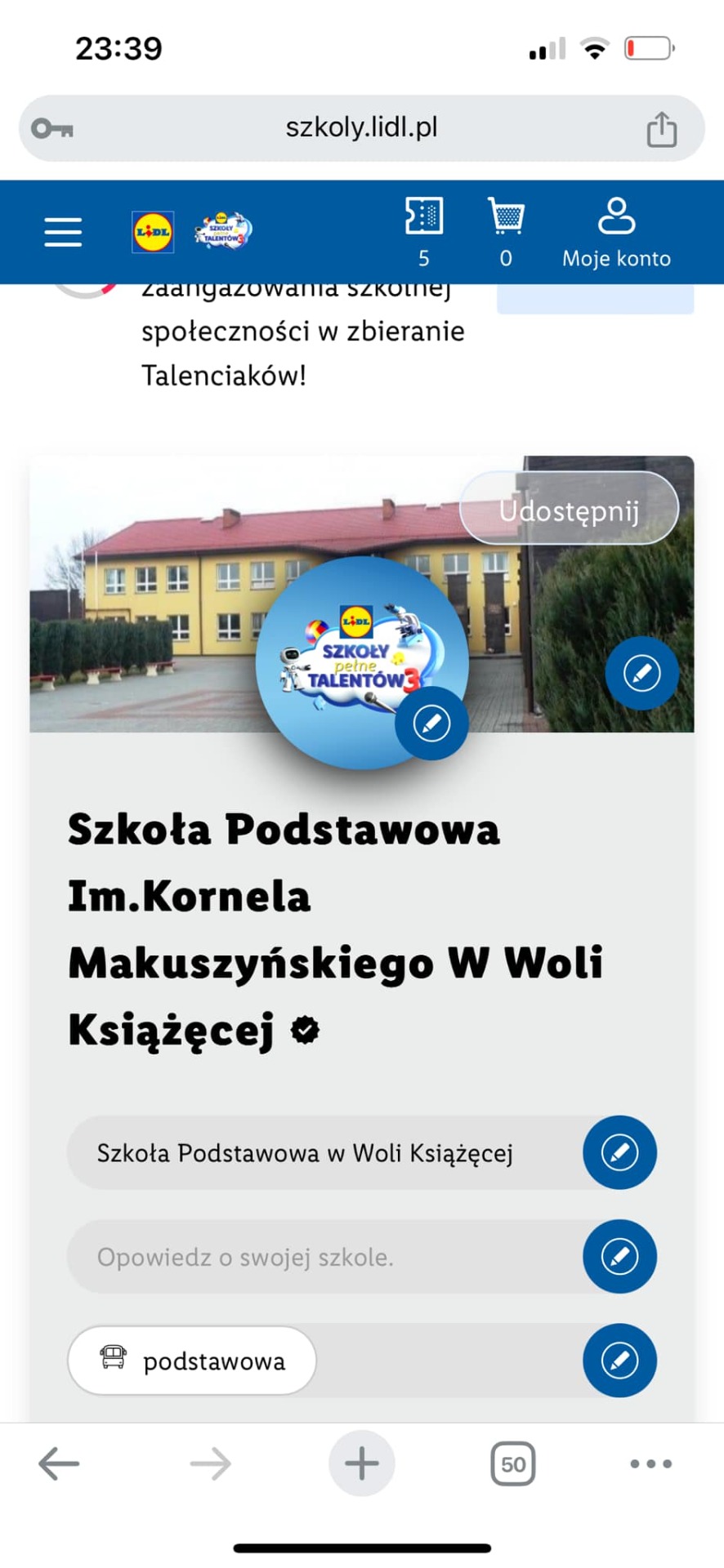Open the shopping cart

point(506,231)
